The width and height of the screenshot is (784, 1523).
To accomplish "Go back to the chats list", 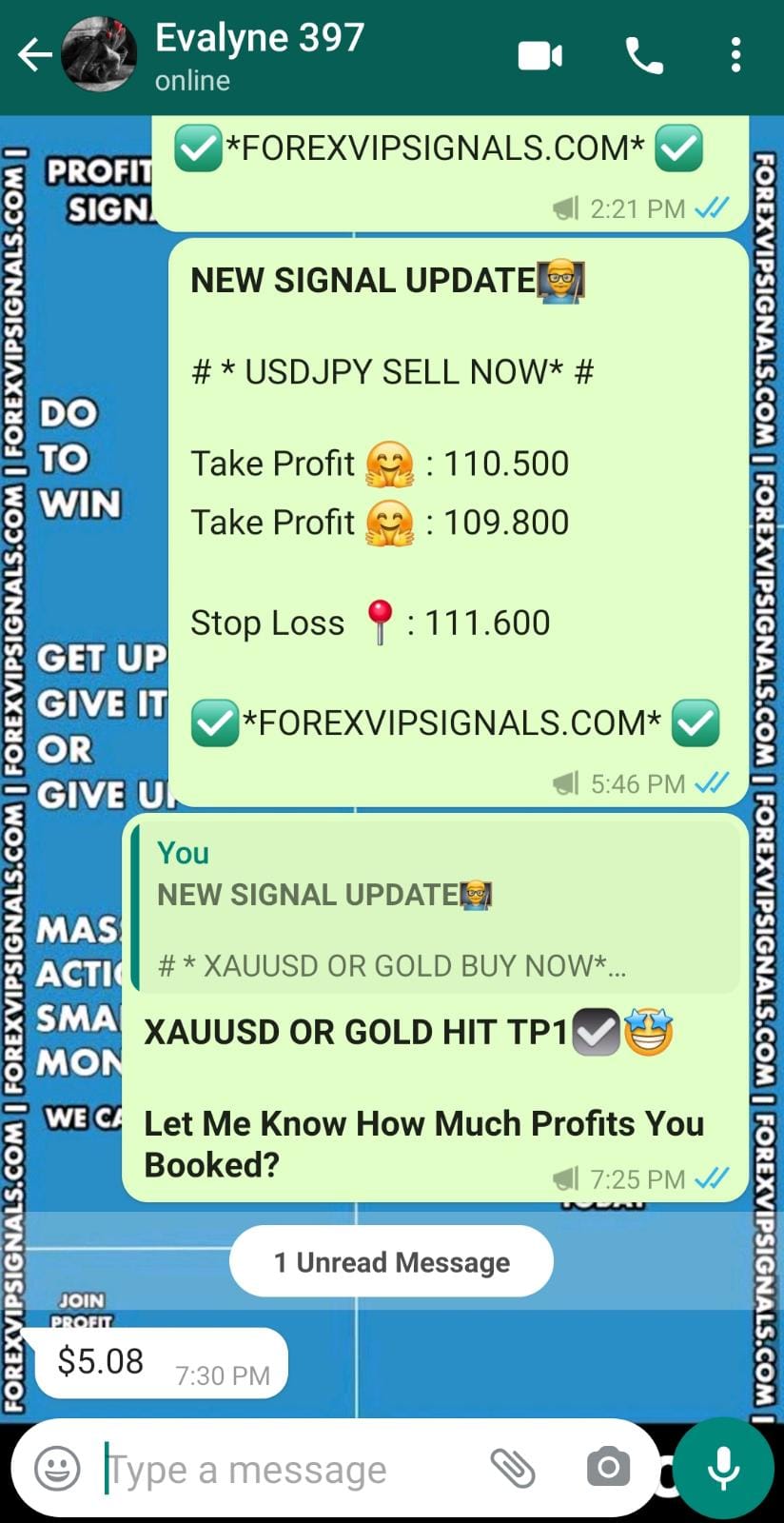I will (x=35, y=55).
